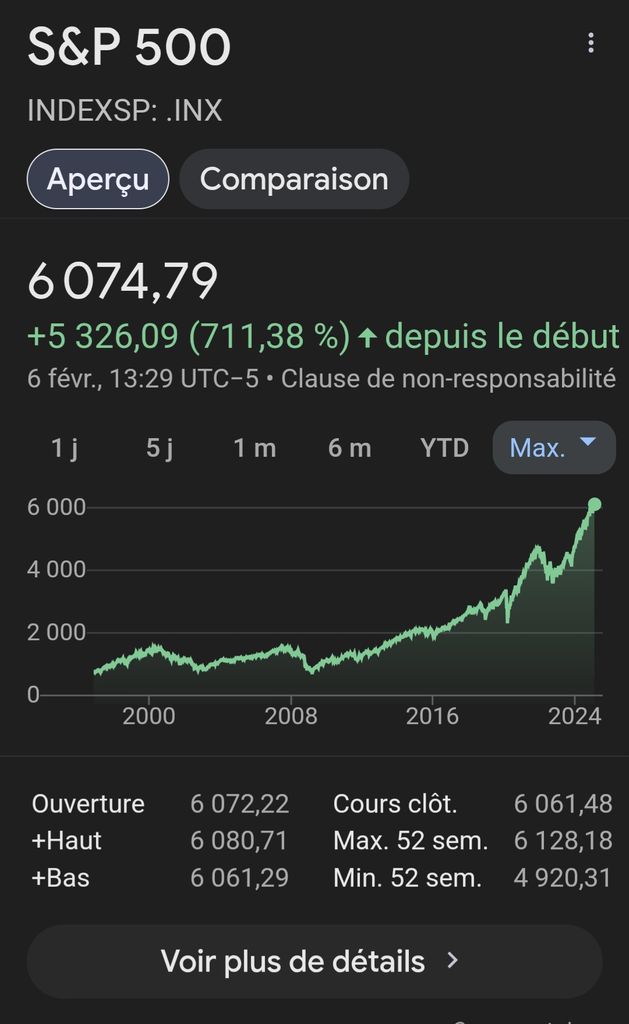The image size is (629, 1024).
Task: Show the 1 j chart range
Action: tap(65, 448)
